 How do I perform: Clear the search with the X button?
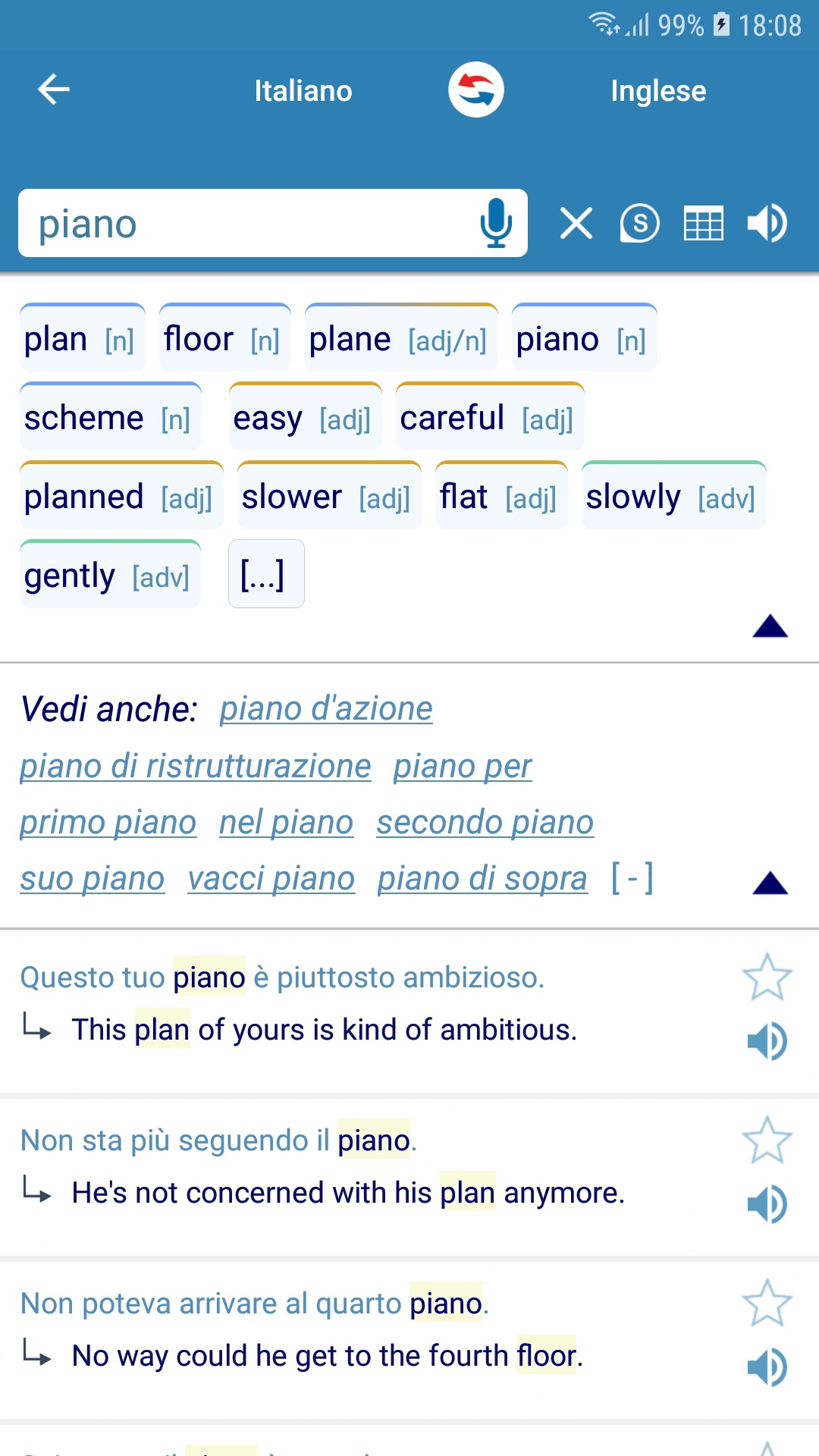(x=576, y=223)
